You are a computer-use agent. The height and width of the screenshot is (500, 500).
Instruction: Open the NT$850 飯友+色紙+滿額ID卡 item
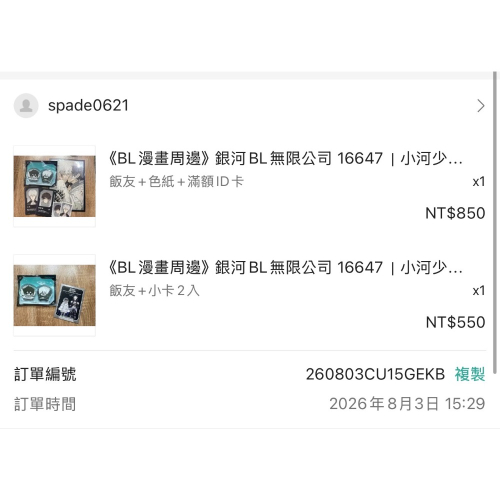[x=249, y=186]
